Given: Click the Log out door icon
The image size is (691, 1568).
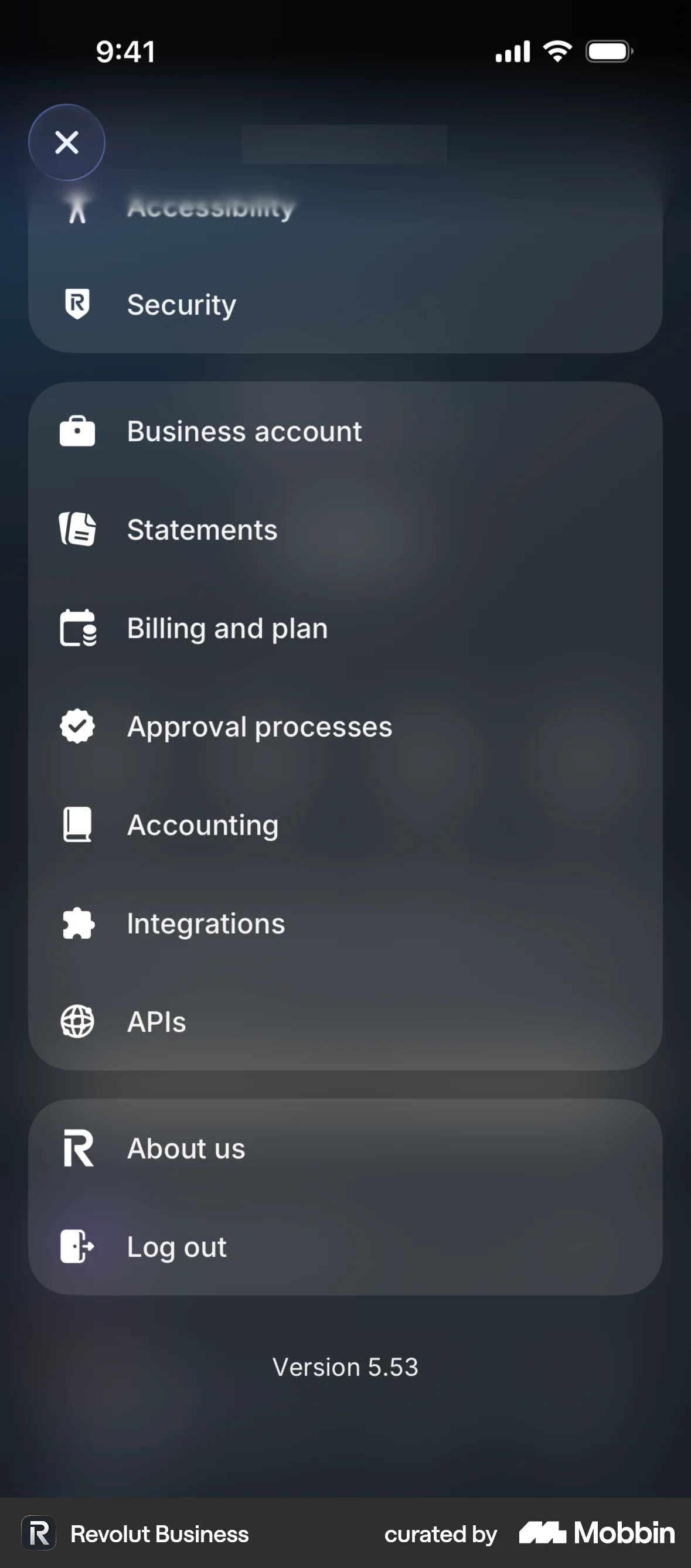Looking at the screenshot, I should [x=77, y=1246].
